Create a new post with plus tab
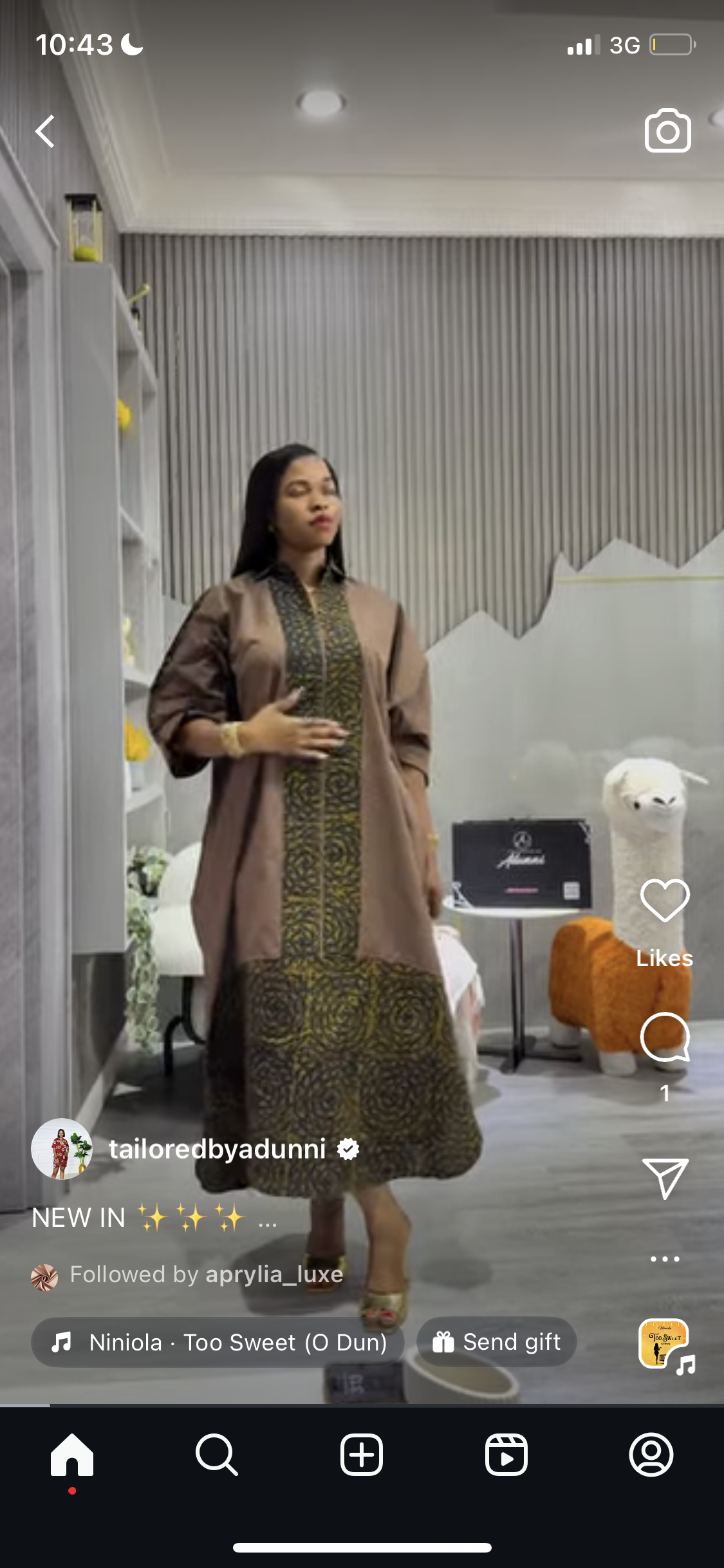724x1568 pixels. tap(362, 1455)
